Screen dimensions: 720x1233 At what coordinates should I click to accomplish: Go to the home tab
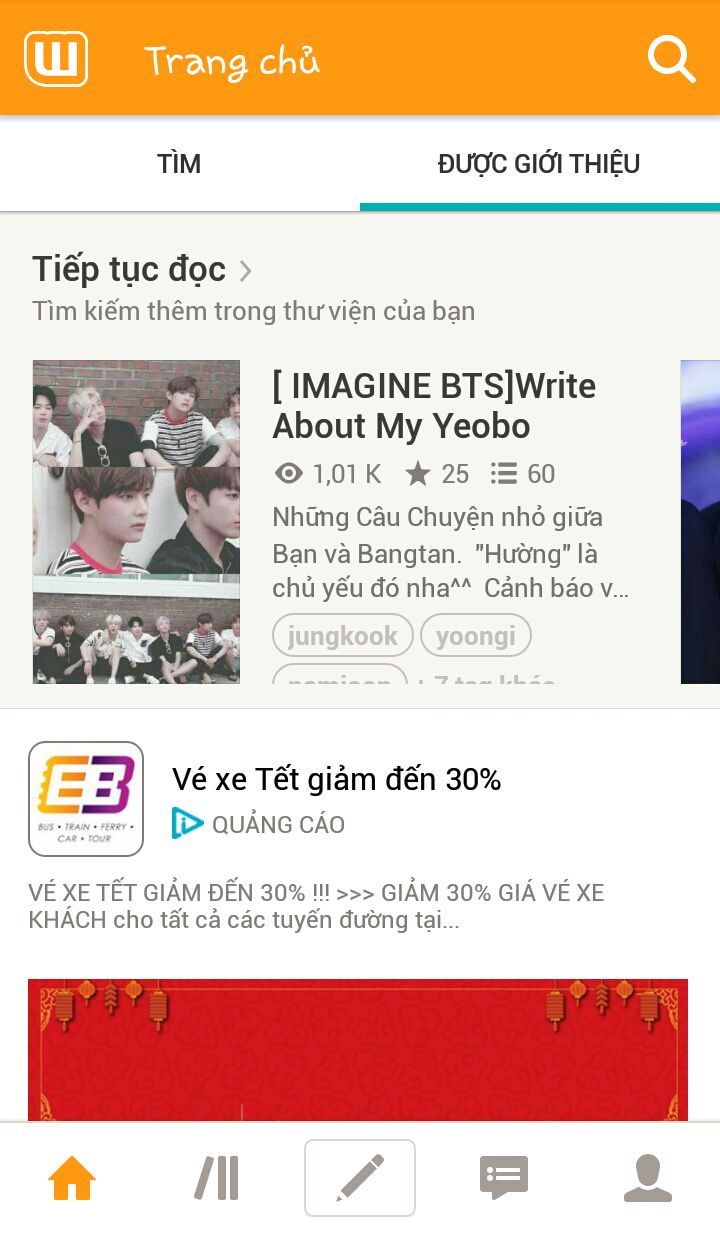(x=72, y=1178)
